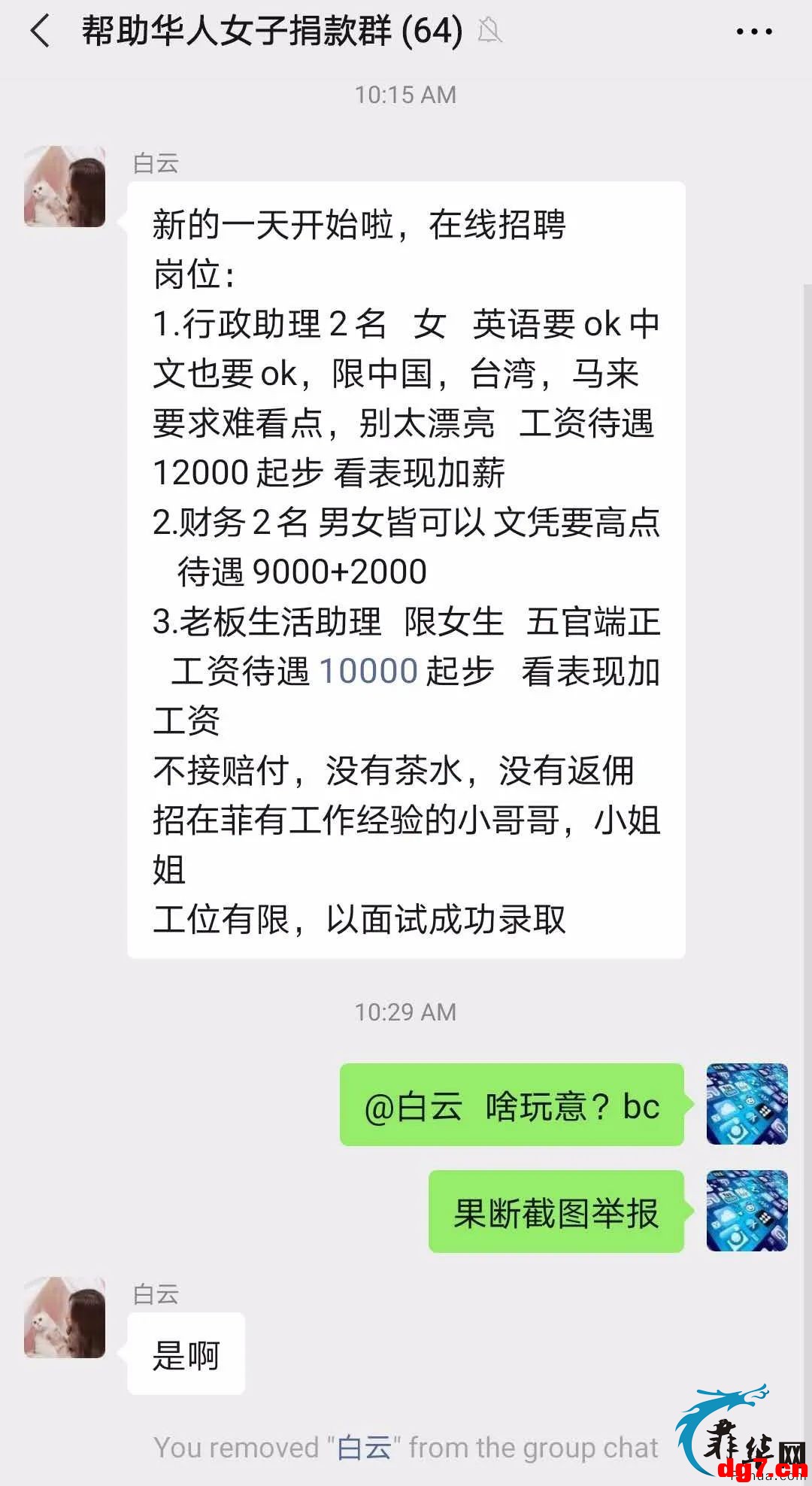Tap the 10000 number link in the message

pos(368,671)
